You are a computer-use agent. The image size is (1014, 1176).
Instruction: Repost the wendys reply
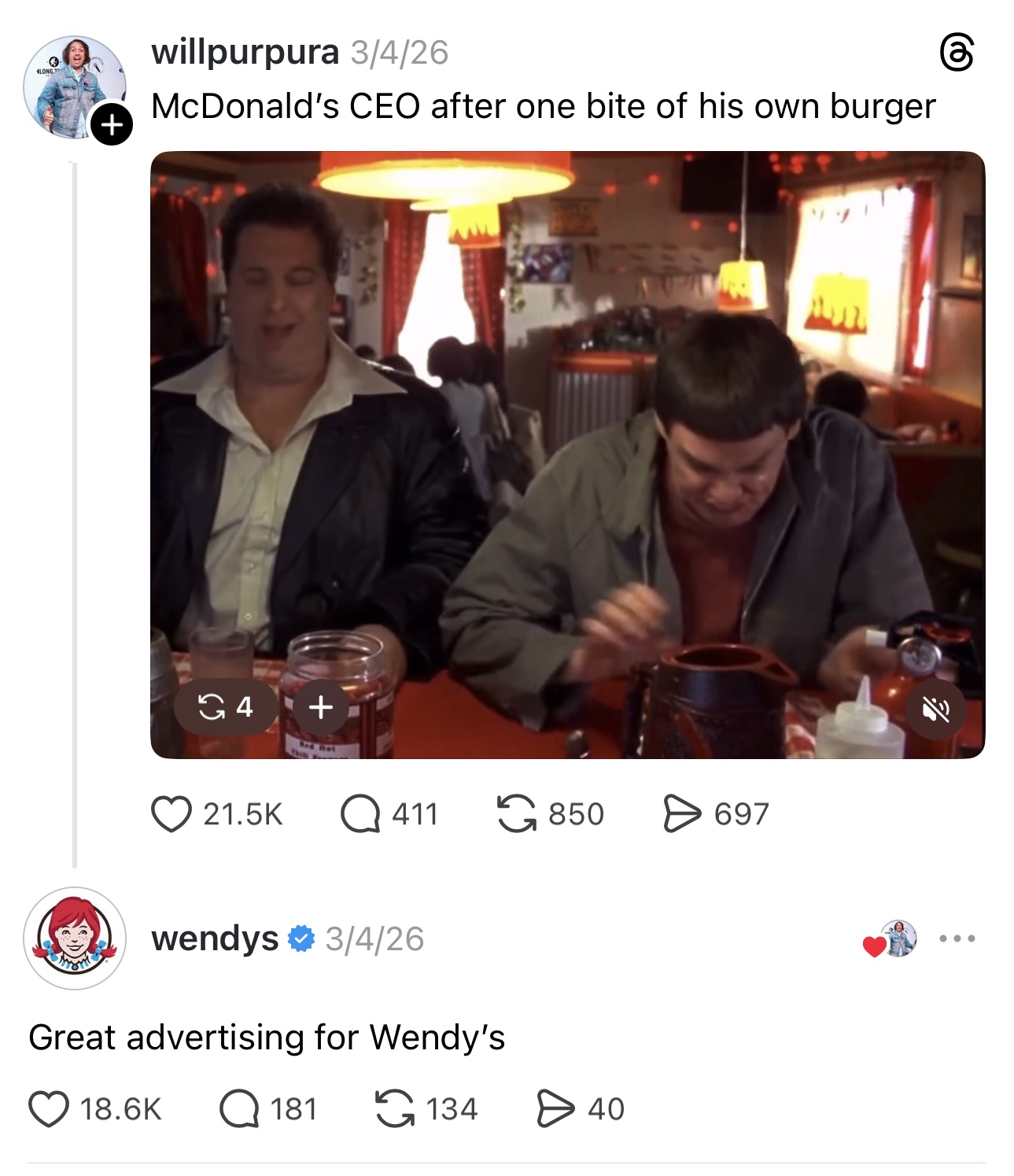pyautogui.click(x=394, y=1108)
